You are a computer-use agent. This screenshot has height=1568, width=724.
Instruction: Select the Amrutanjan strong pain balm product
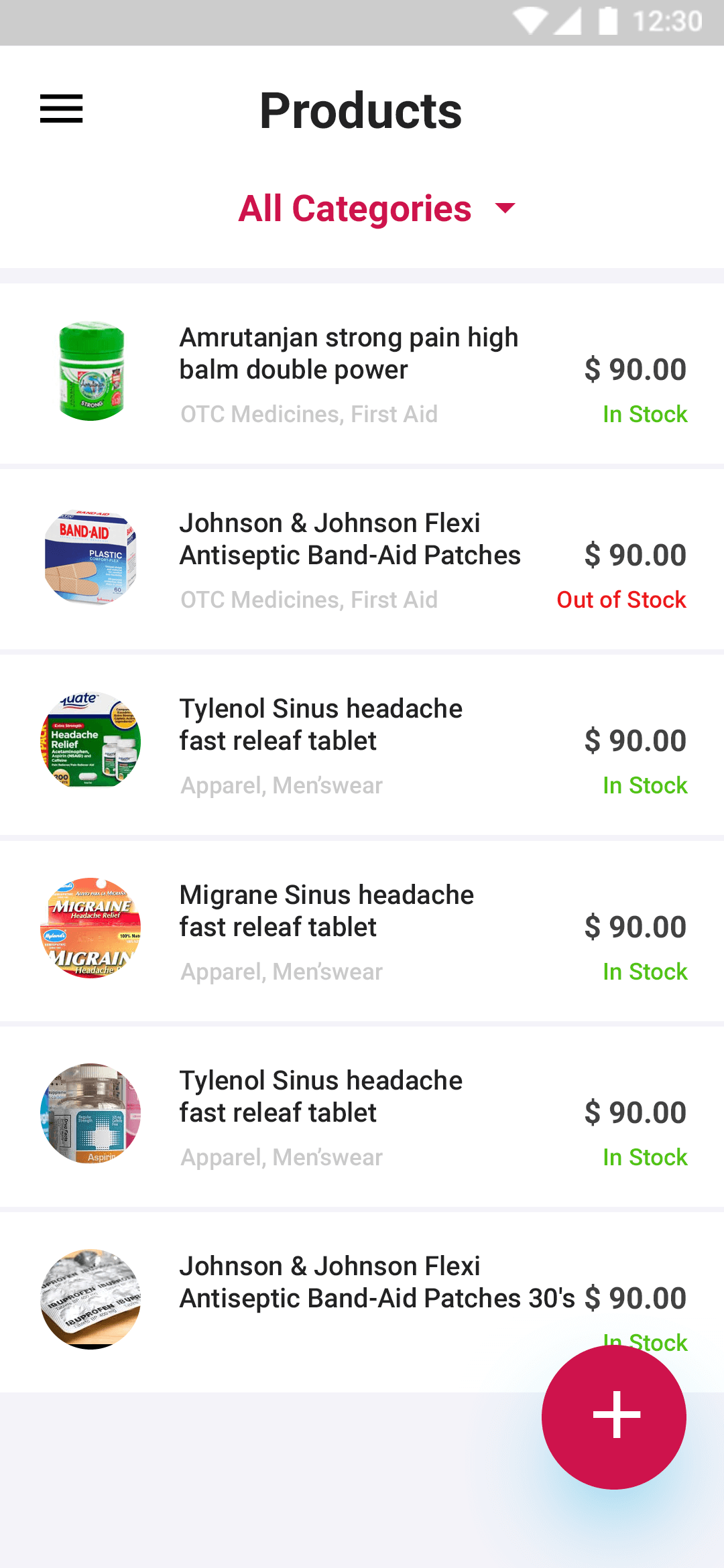pyautogui.click(x=349, y=353)
